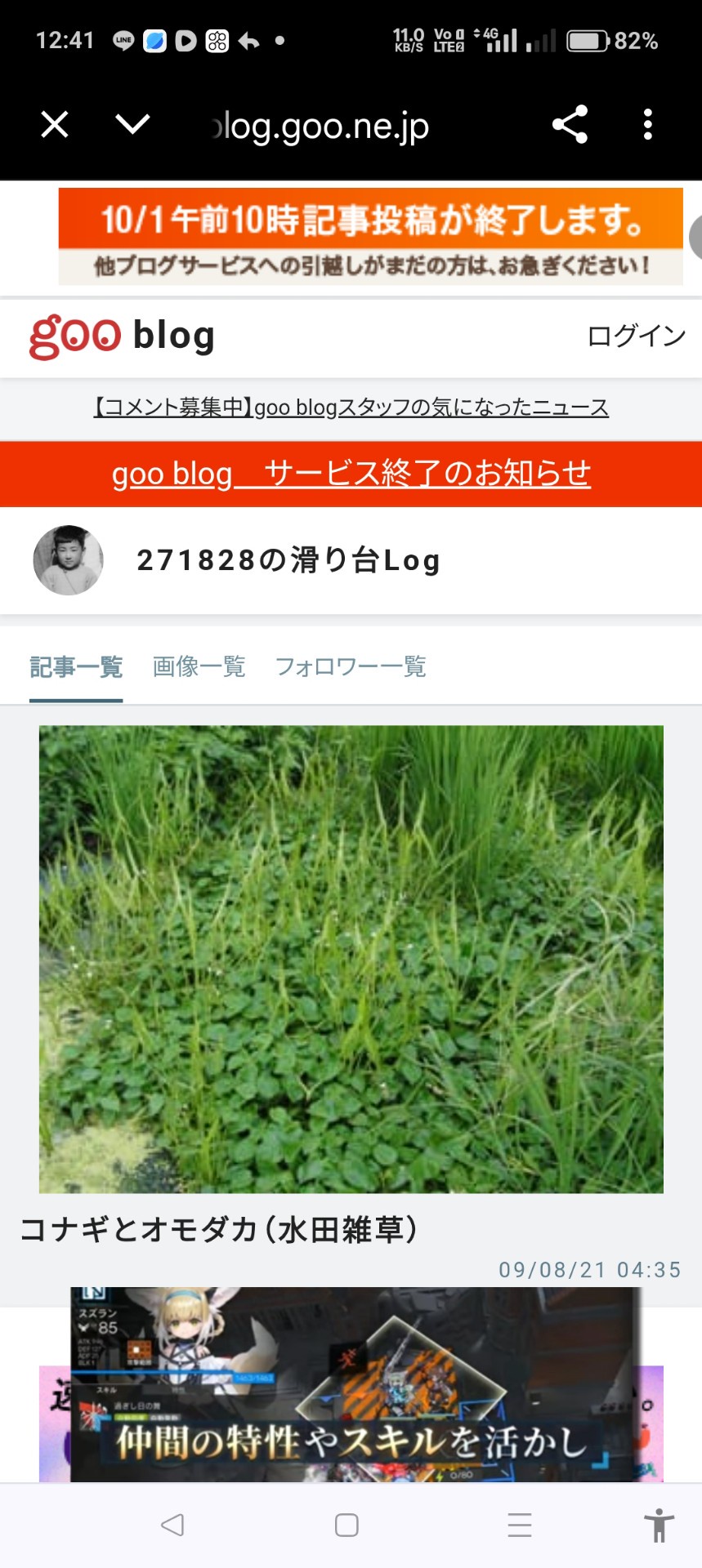
Task: Open the 10/1 posting end announcement banner
Action: point(370,236)
